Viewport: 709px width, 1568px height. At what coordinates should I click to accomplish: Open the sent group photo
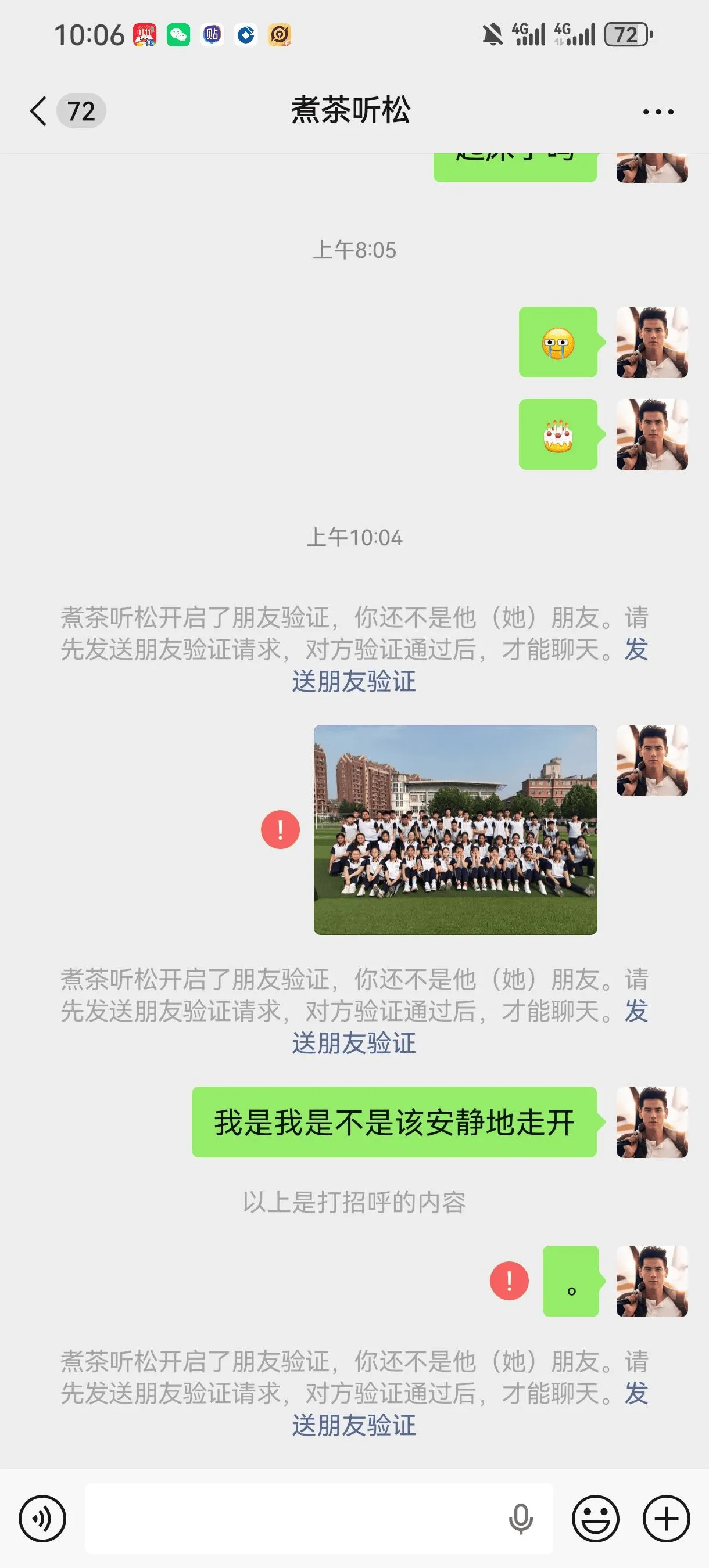[x=455, y=829]
